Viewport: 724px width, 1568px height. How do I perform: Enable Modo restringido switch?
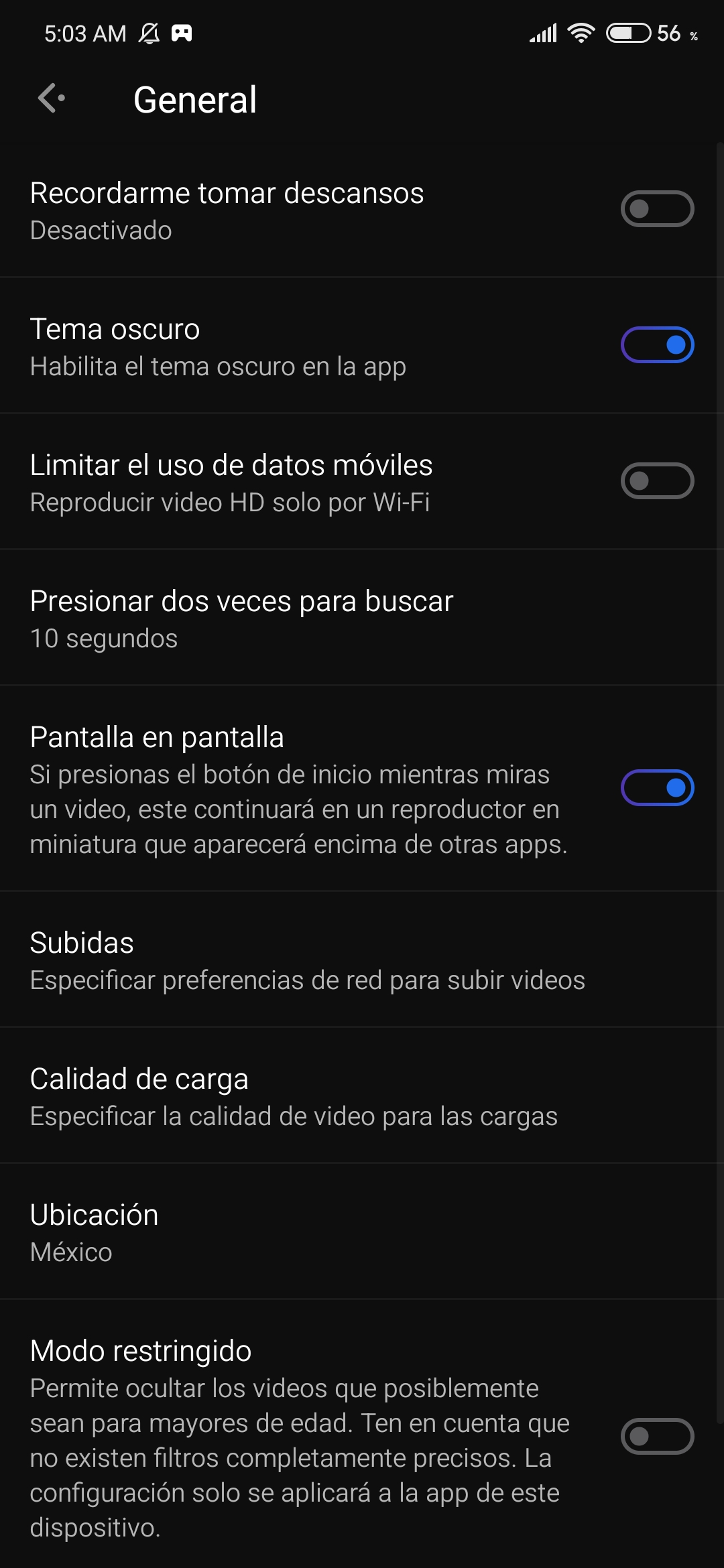(x=657, y=1437)
